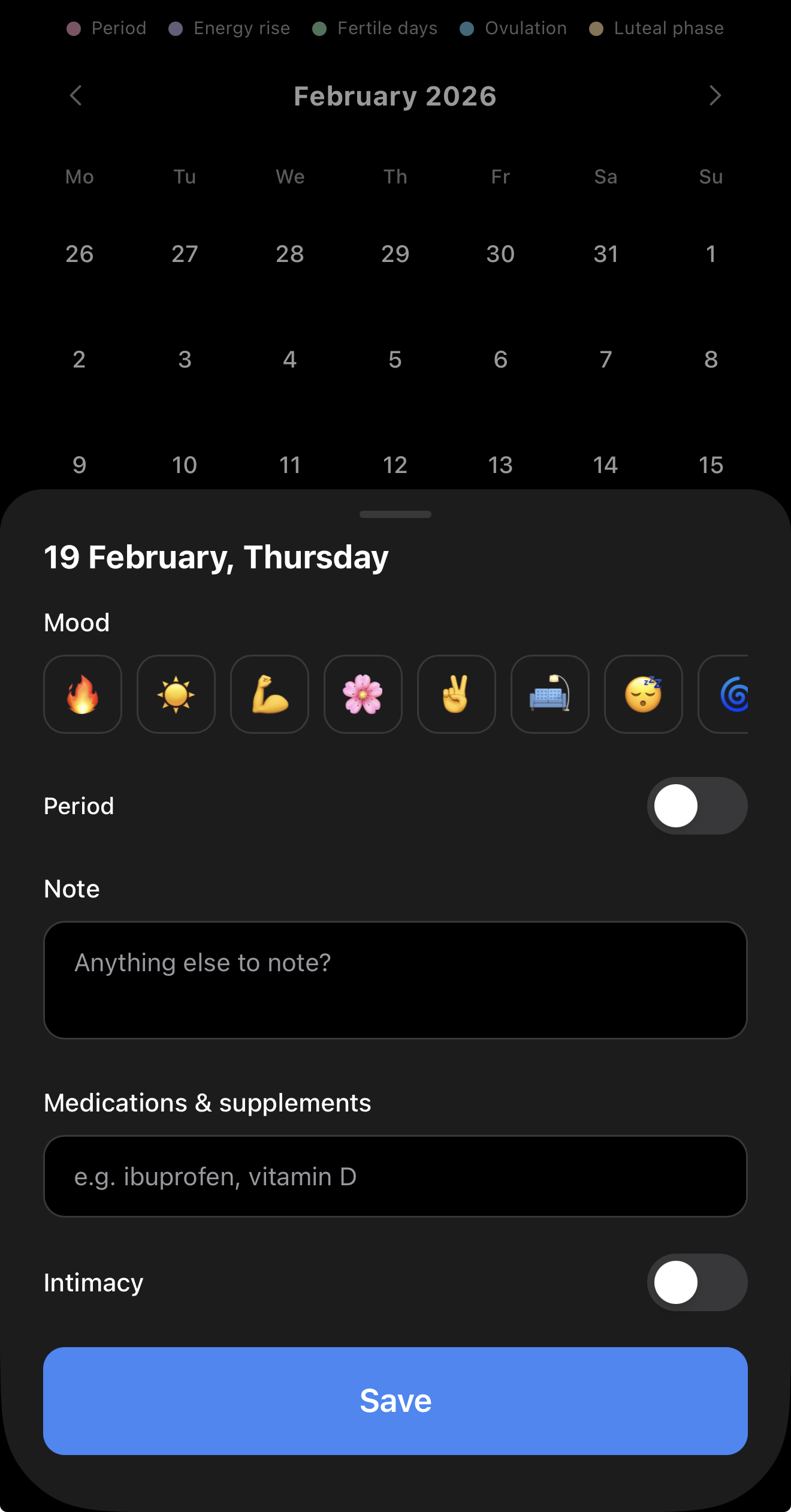Select the fire mood emoji
791x1512 pixels.
click(82, 694)
